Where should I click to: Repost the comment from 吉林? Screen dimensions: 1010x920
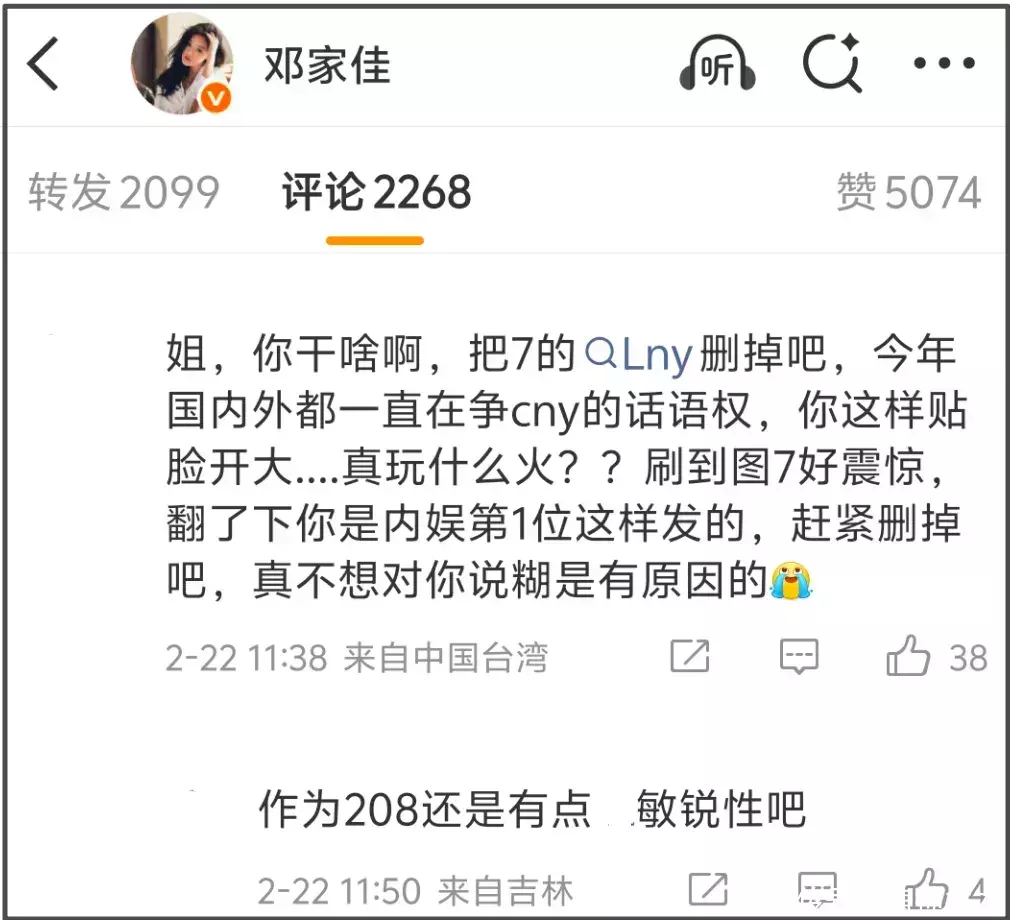click(708, 888)
